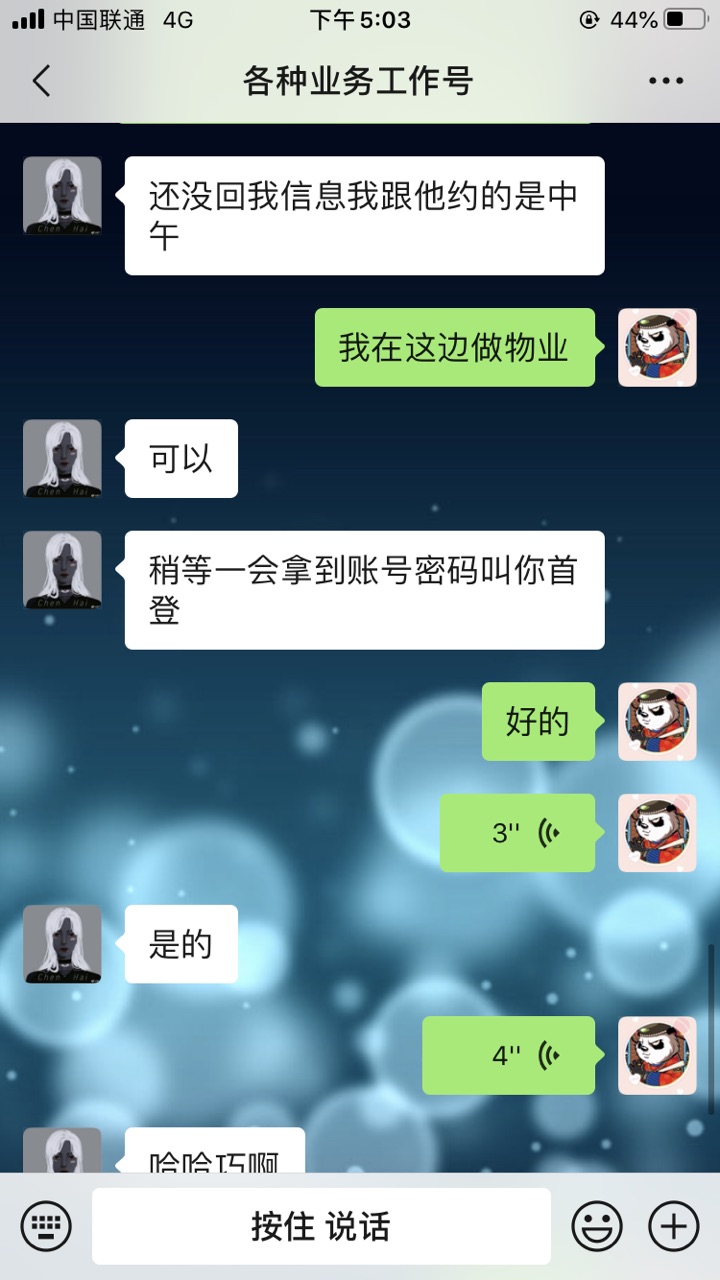Open the emoji sticker panel

click(597, 1225)
